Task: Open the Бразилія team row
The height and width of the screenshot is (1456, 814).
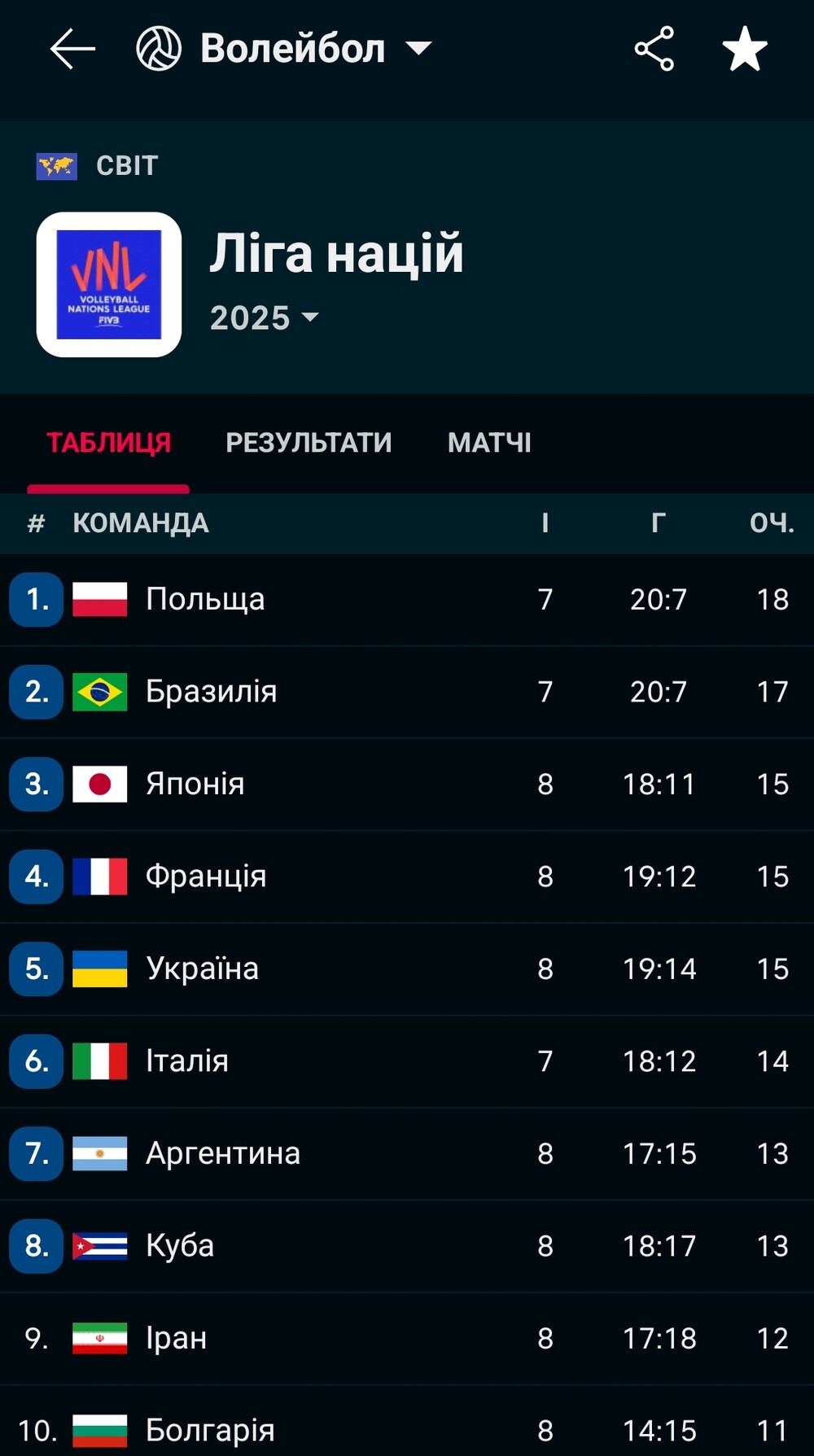Action: tap(407, 692)
